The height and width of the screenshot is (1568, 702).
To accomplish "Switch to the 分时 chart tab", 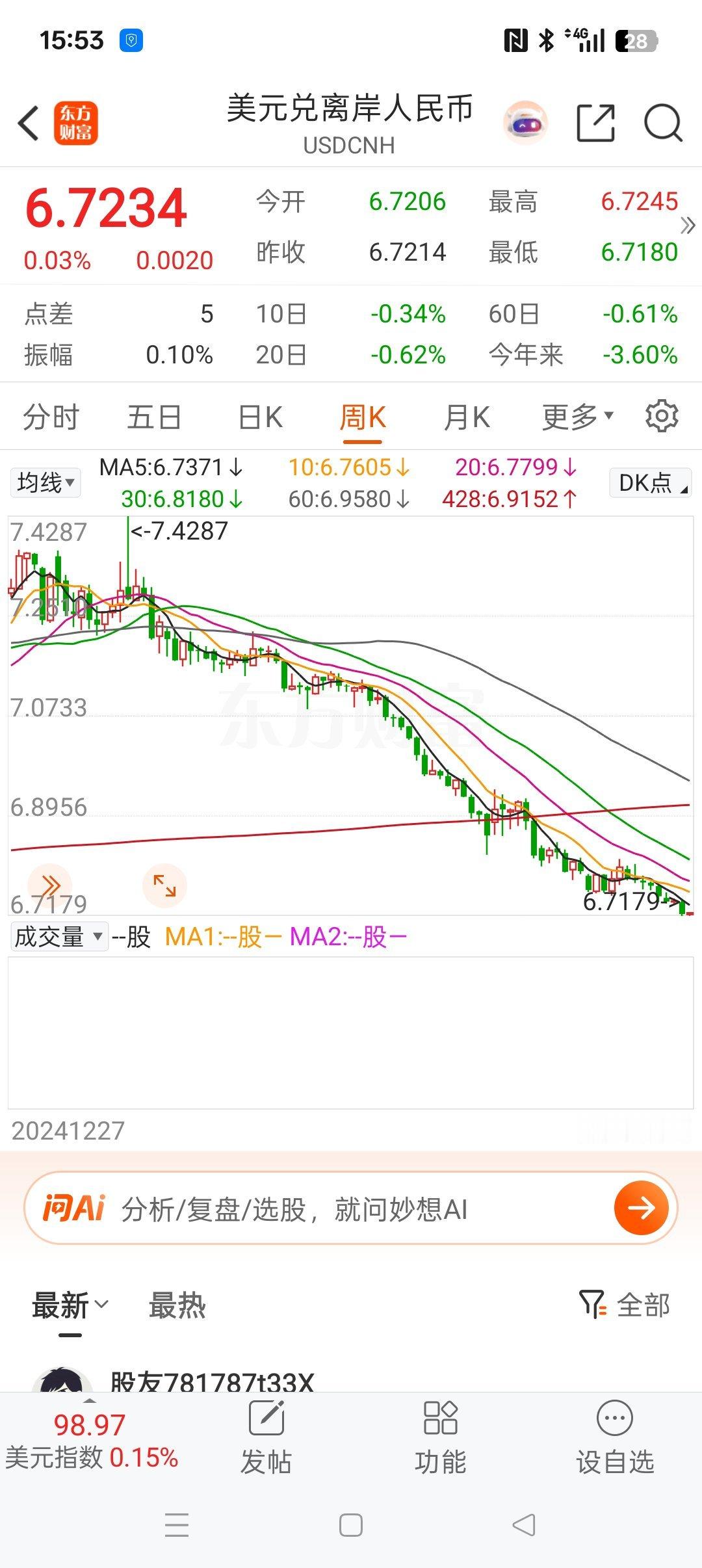I will (x=51, y=417).
